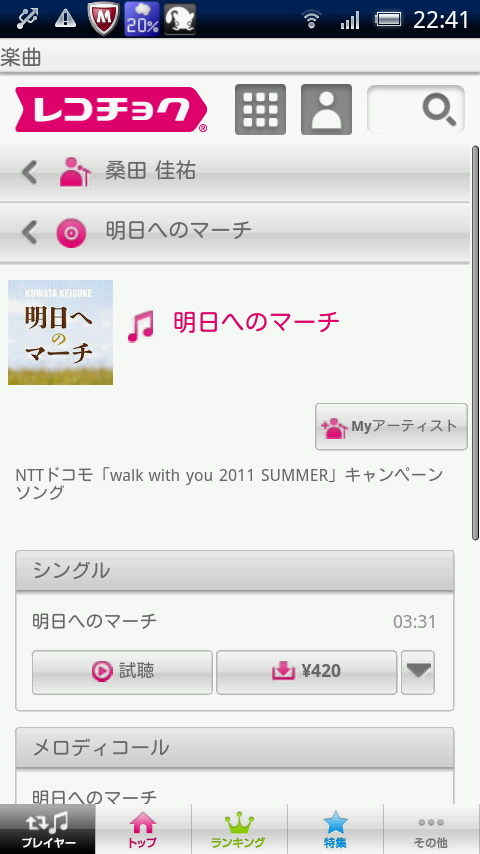The width and height of the screenshot is (480, 854).
Task: Open the grid menu icon
Action: click(x=260, y=109)
